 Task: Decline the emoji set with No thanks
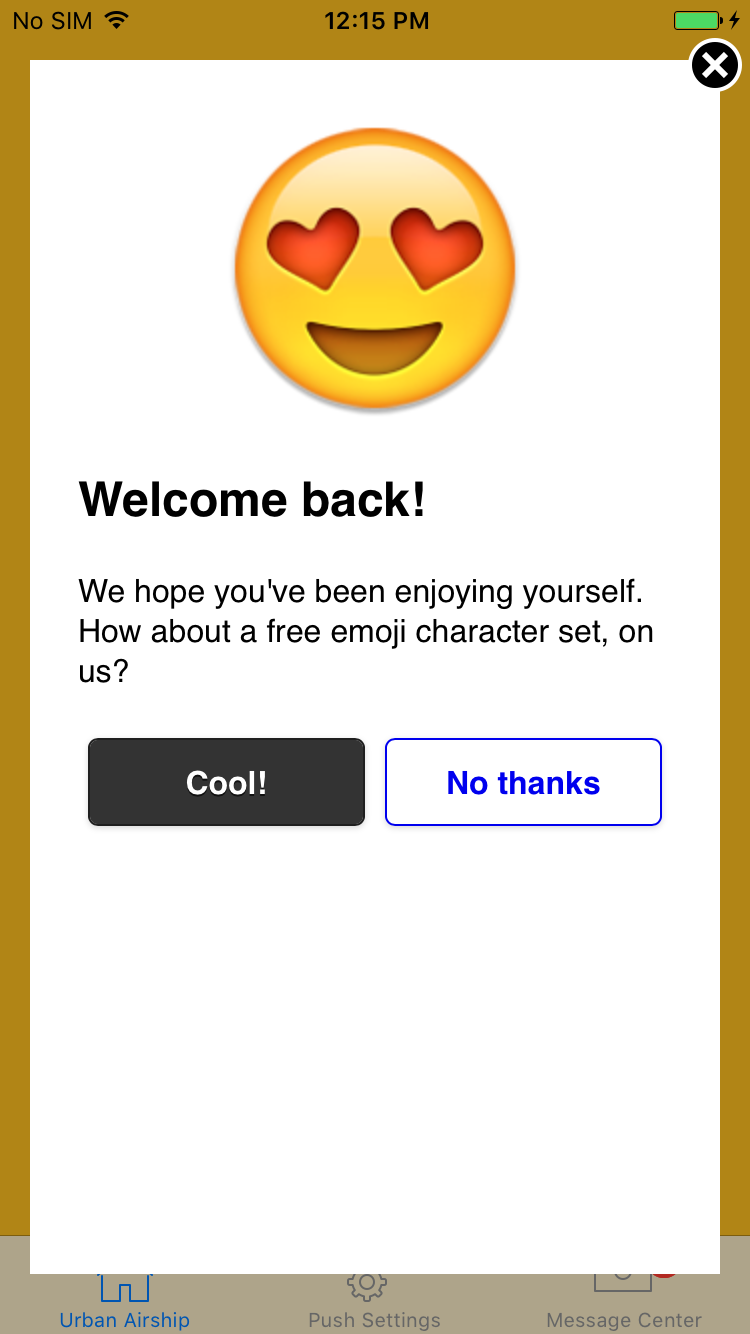(x=523, y=782)
